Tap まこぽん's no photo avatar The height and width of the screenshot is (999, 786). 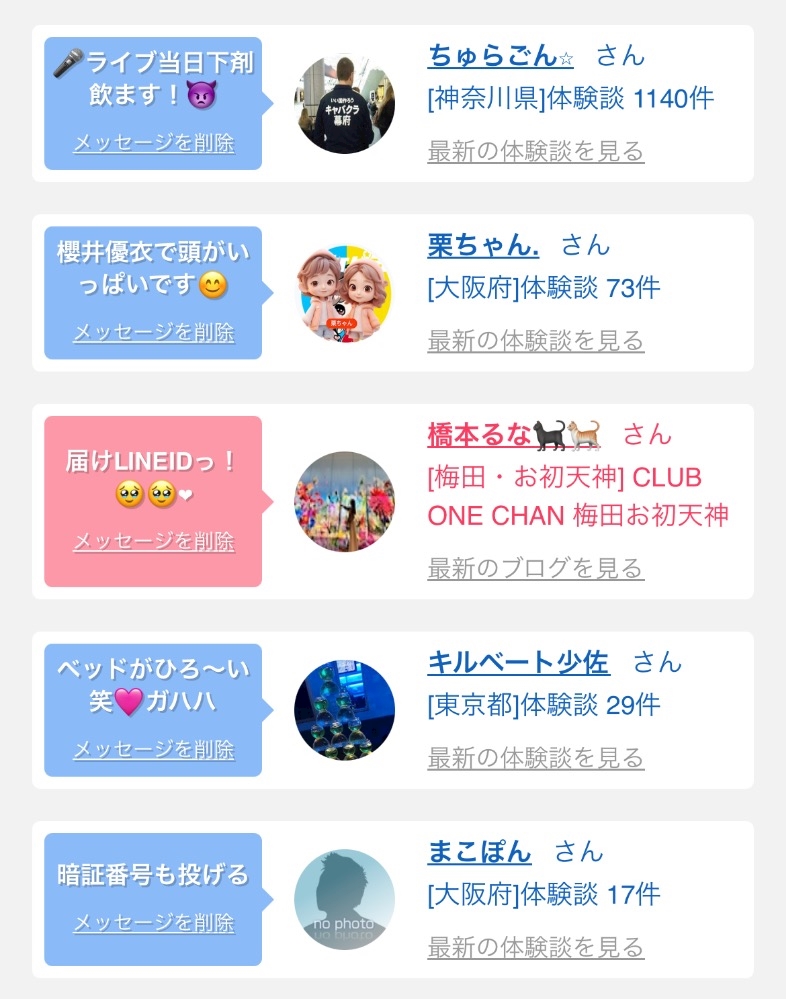coord(344,899)
